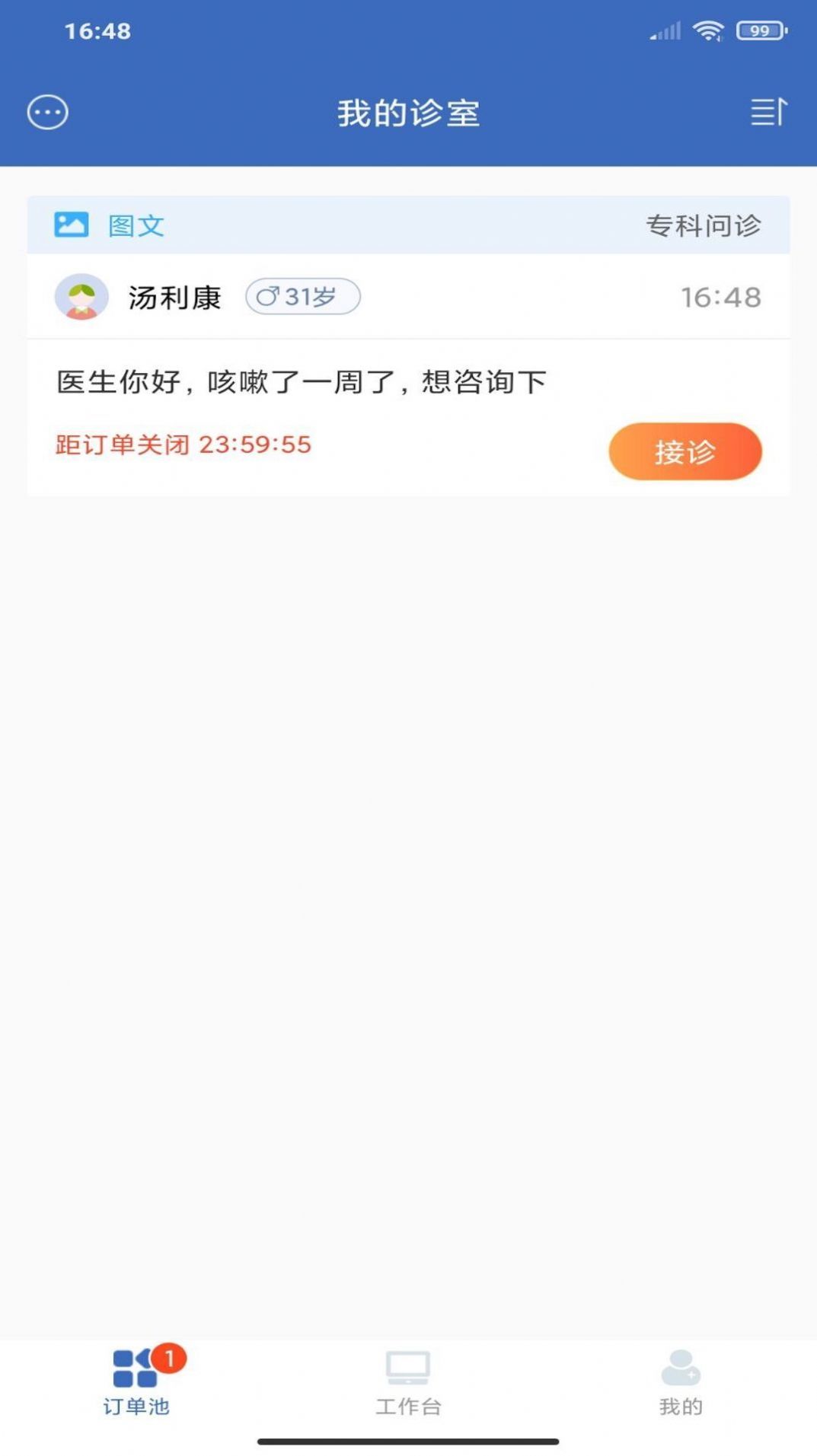
Task: Click the patient name 汤利康
Action: 174,297
